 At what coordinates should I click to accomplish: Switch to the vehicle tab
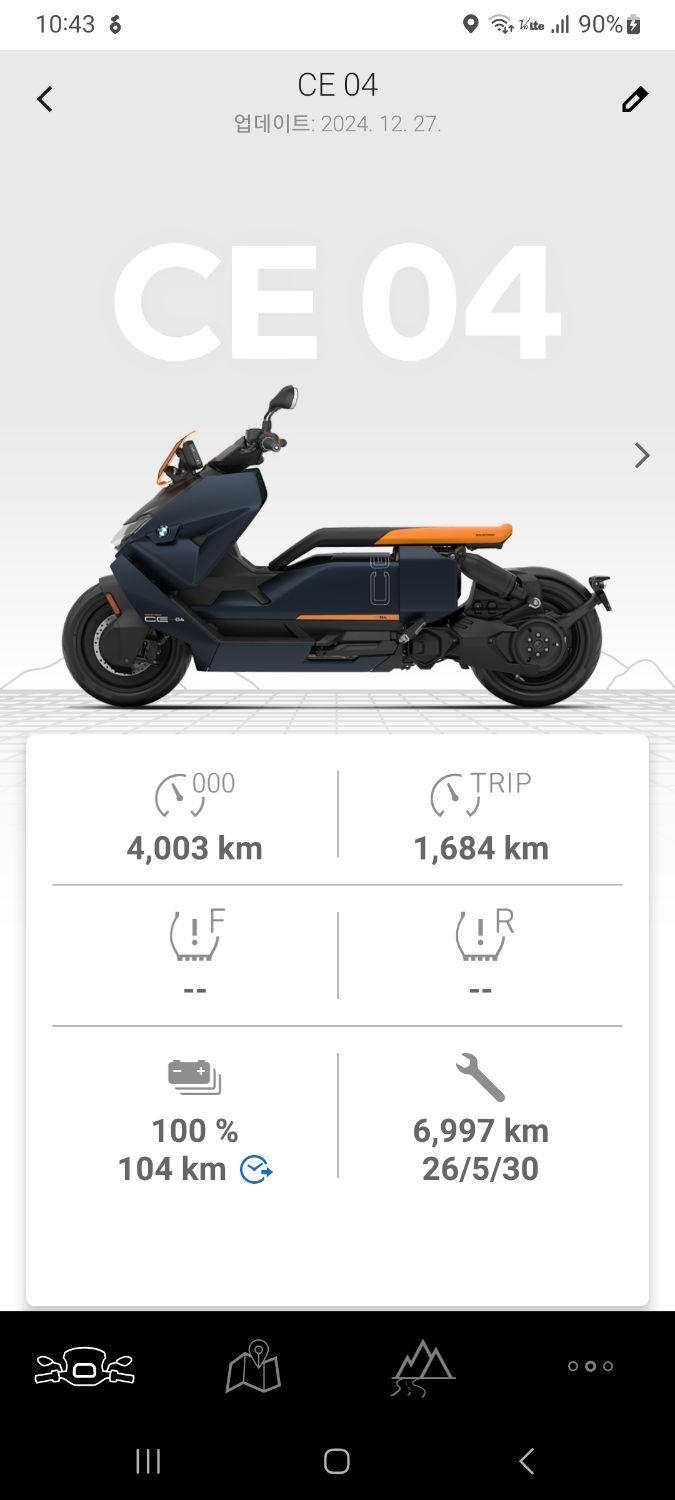click(x=85, y=1366)
